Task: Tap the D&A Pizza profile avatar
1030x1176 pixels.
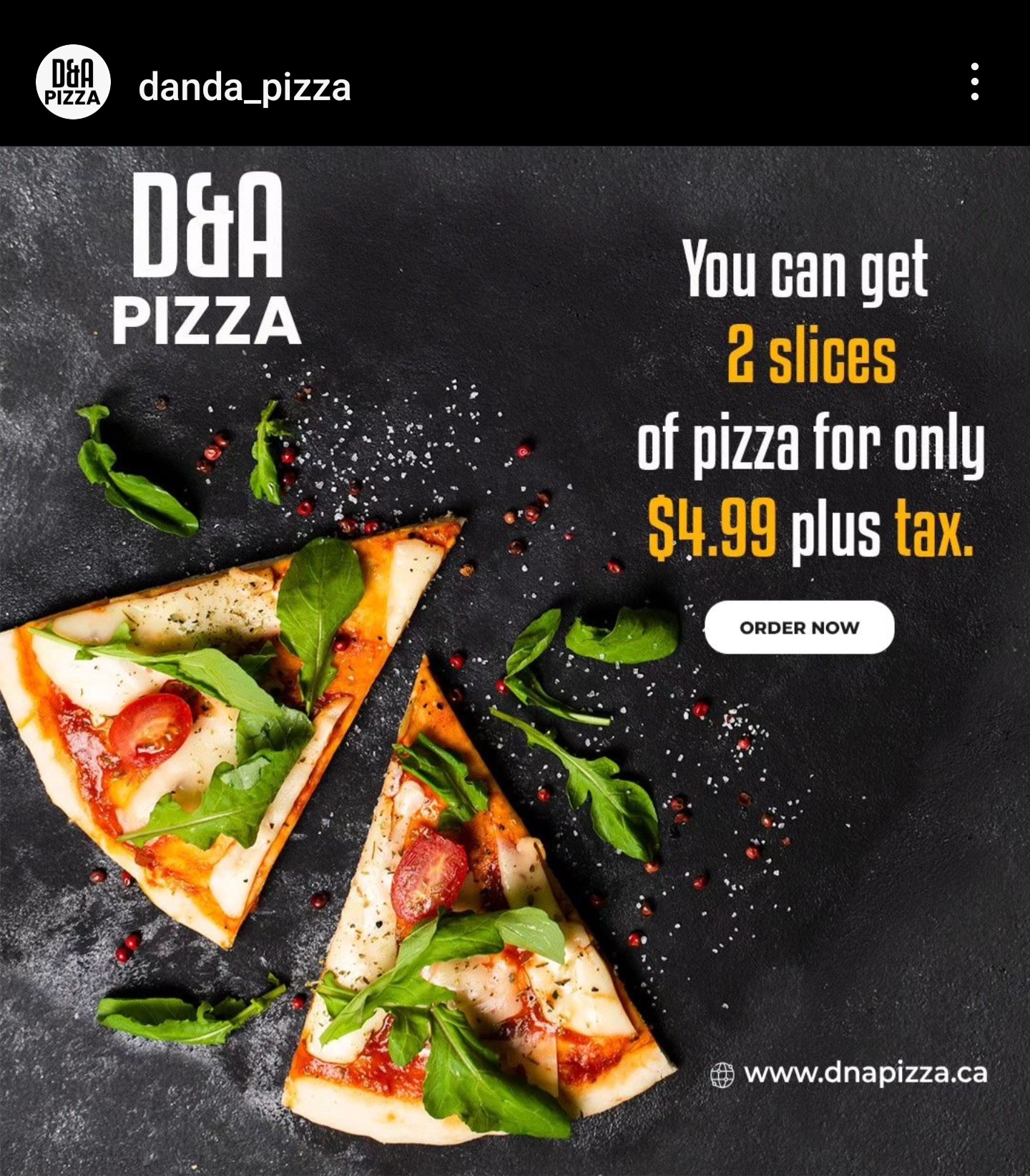Action: tap(73, 82)
